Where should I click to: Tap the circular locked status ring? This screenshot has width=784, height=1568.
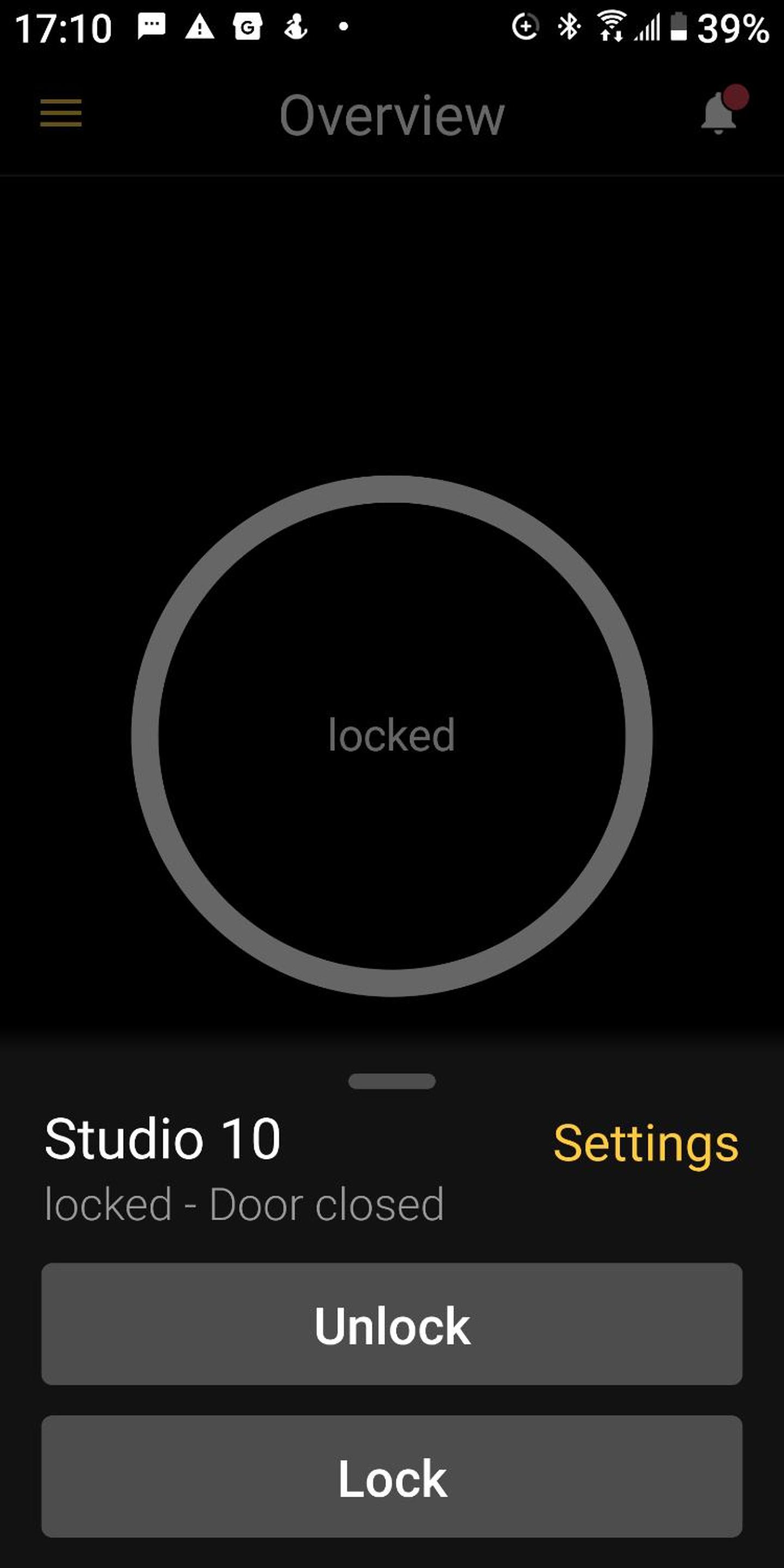coord(392,736)
